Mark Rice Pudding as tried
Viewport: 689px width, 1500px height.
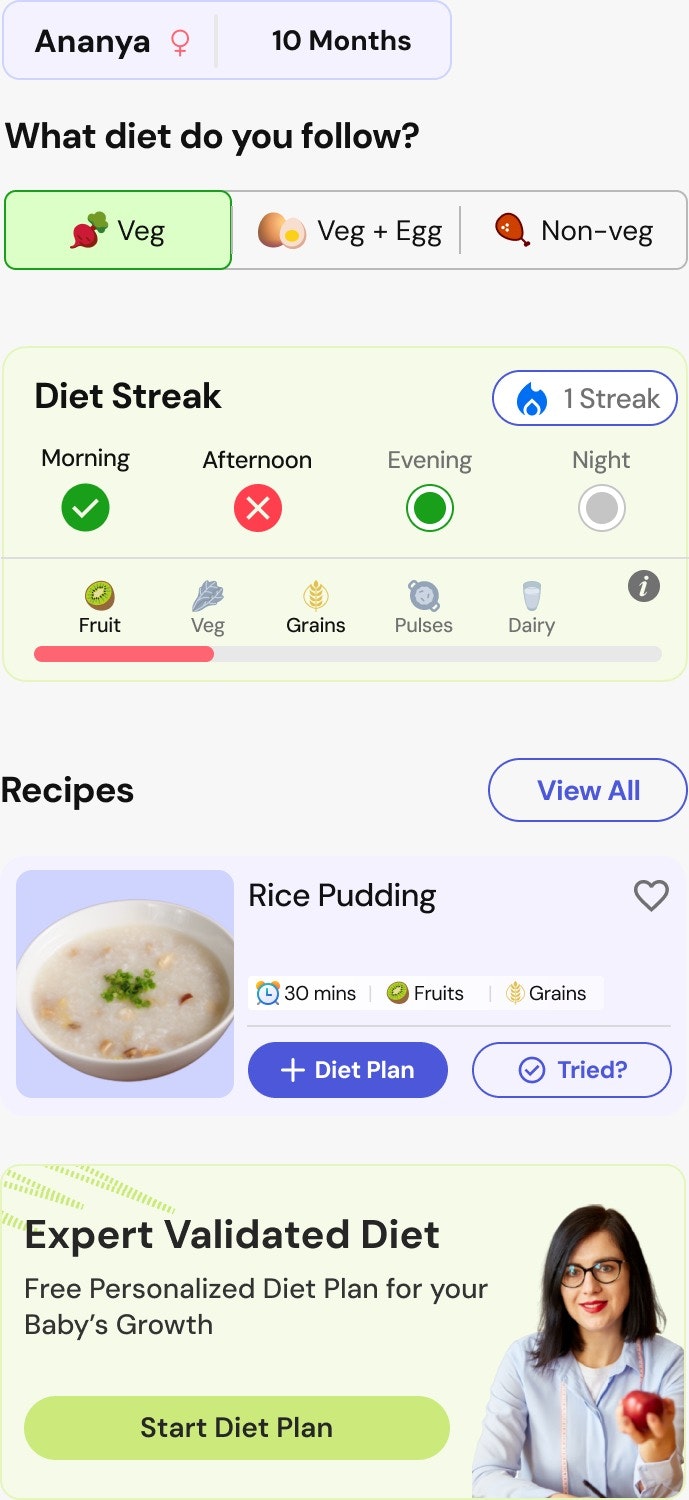pos(572,1070)
